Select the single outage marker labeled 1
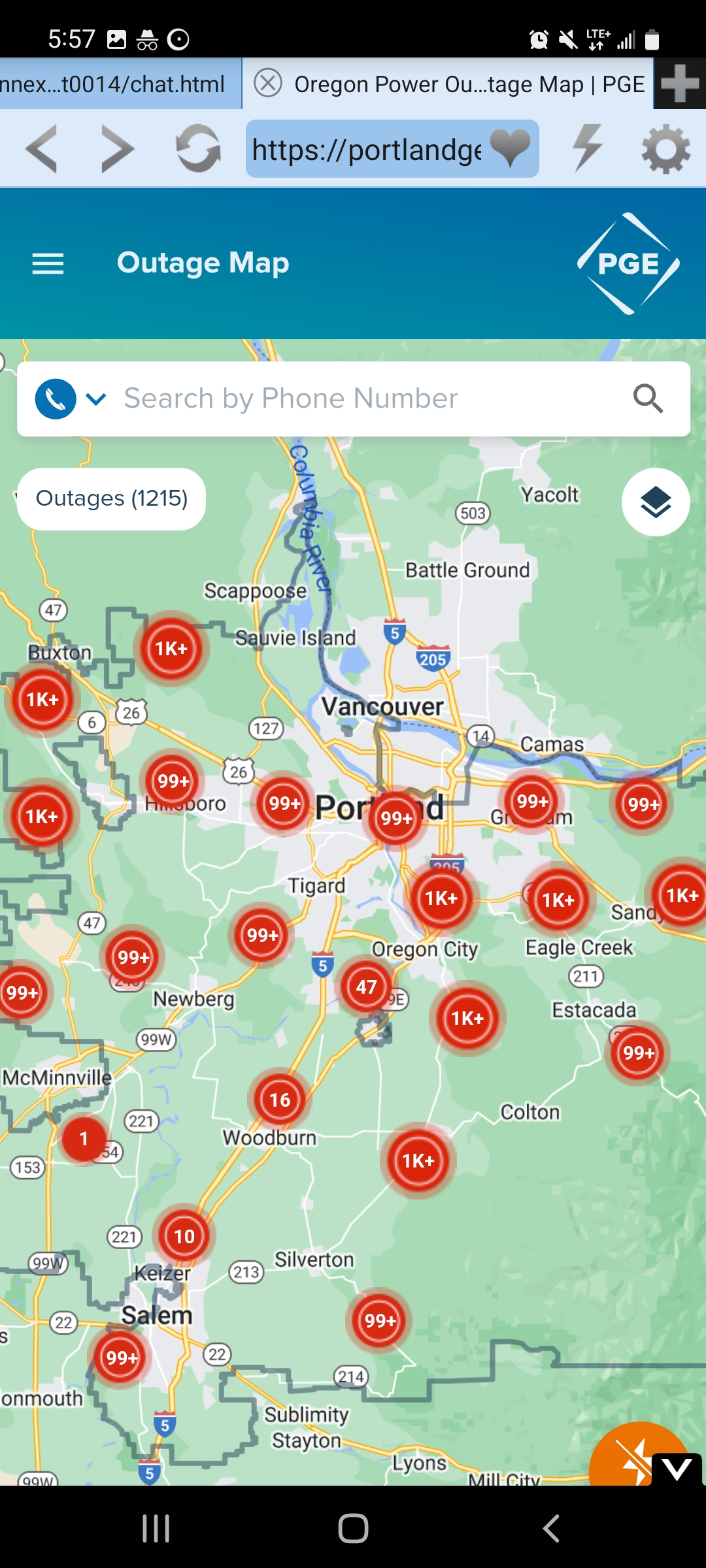 pos(84,1139)
